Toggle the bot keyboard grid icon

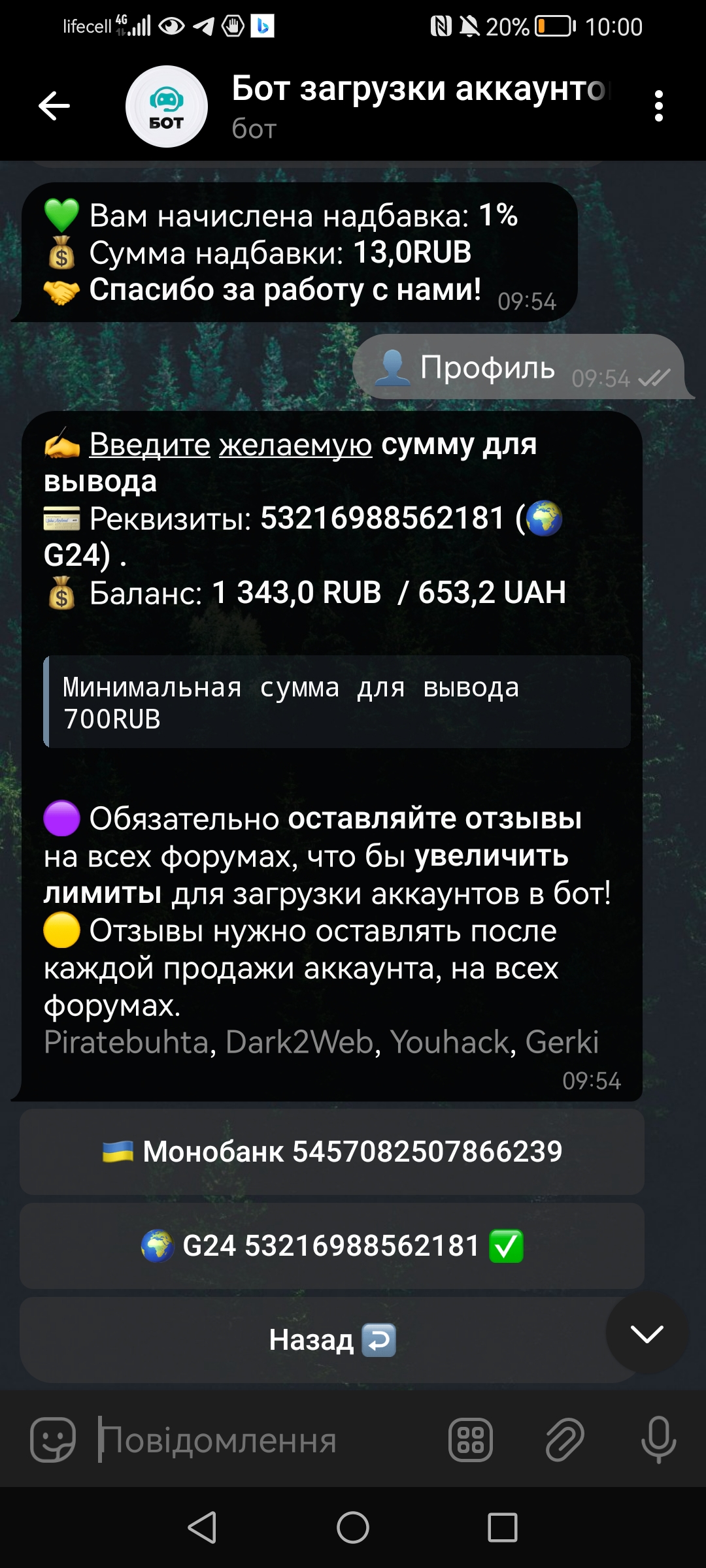[470, 1439]
